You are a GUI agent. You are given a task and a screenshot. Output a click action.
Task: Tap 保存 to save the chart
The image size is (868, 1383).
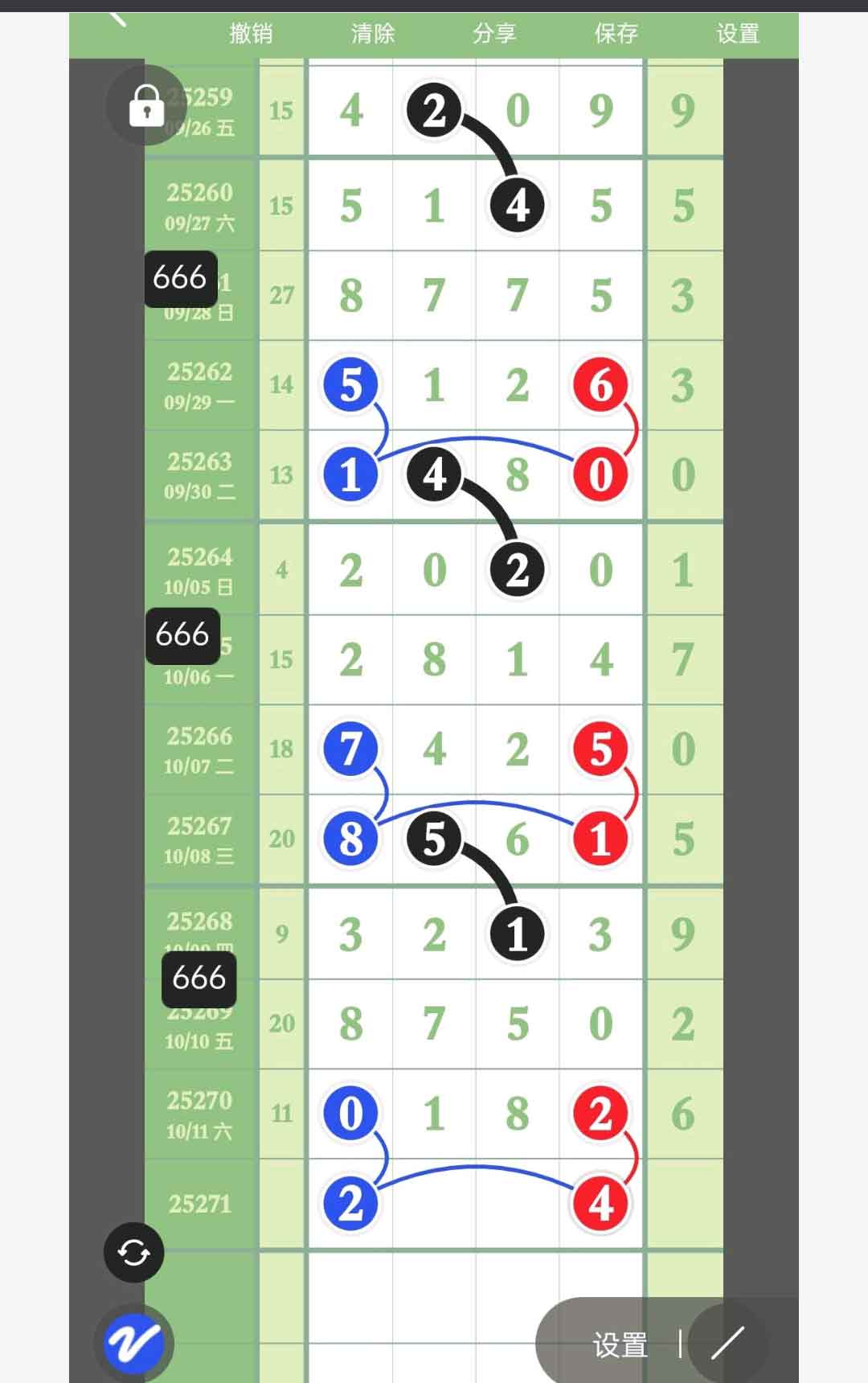click(616, 34)
